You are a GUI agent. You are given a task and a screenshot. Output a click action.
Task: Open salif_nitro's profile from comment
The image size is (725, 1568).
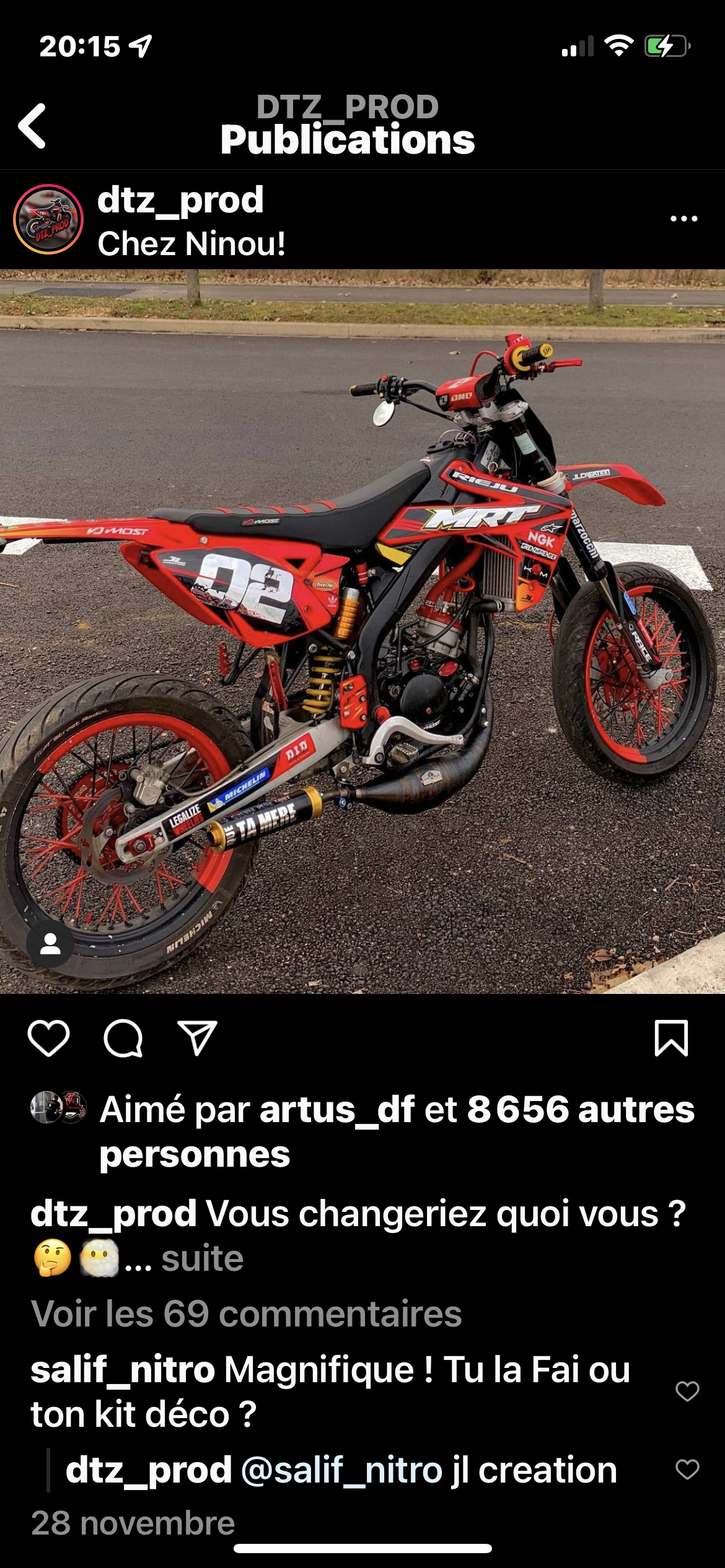[x=123, y=1370]
